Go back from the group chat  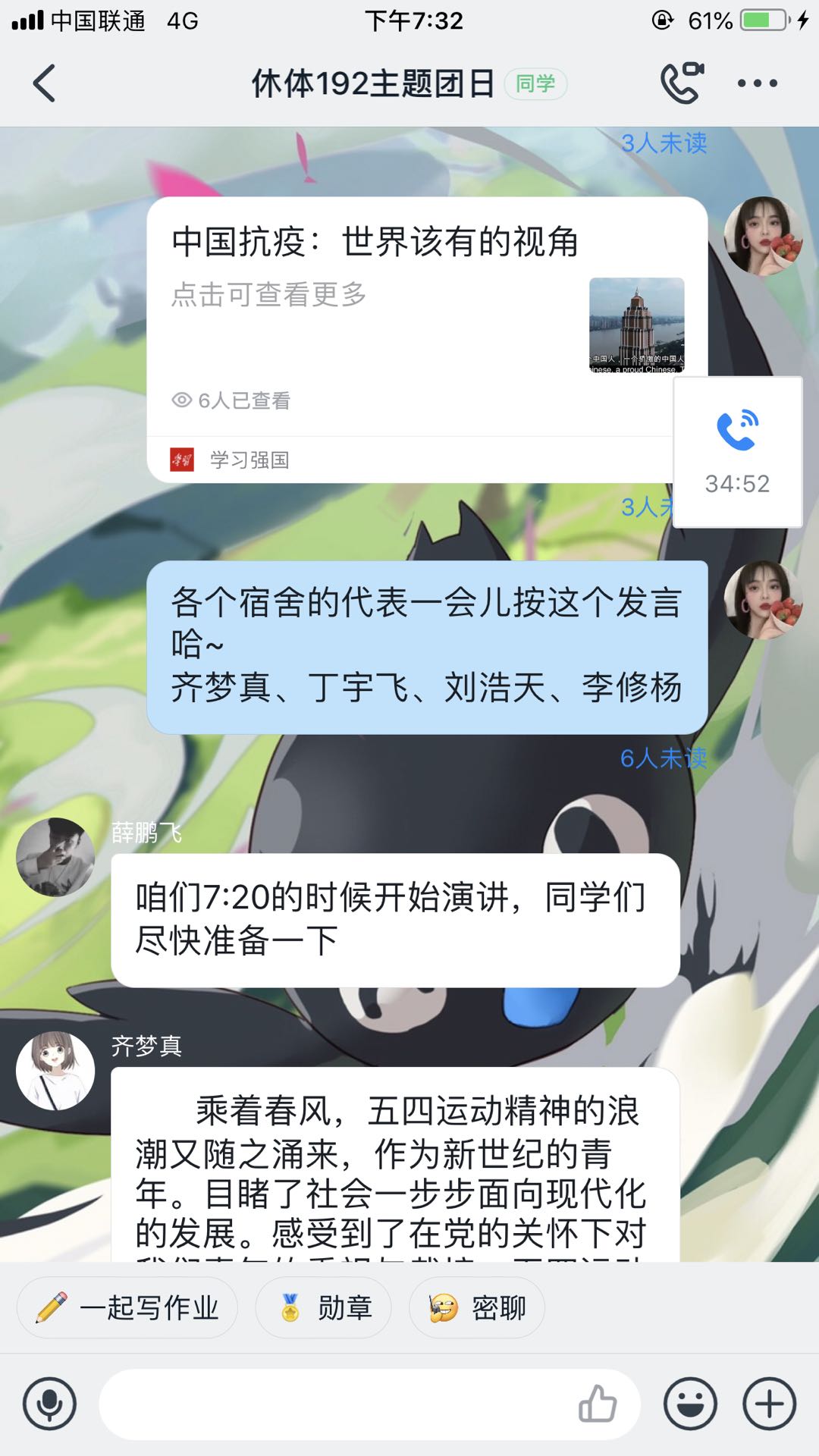(44, 83)
